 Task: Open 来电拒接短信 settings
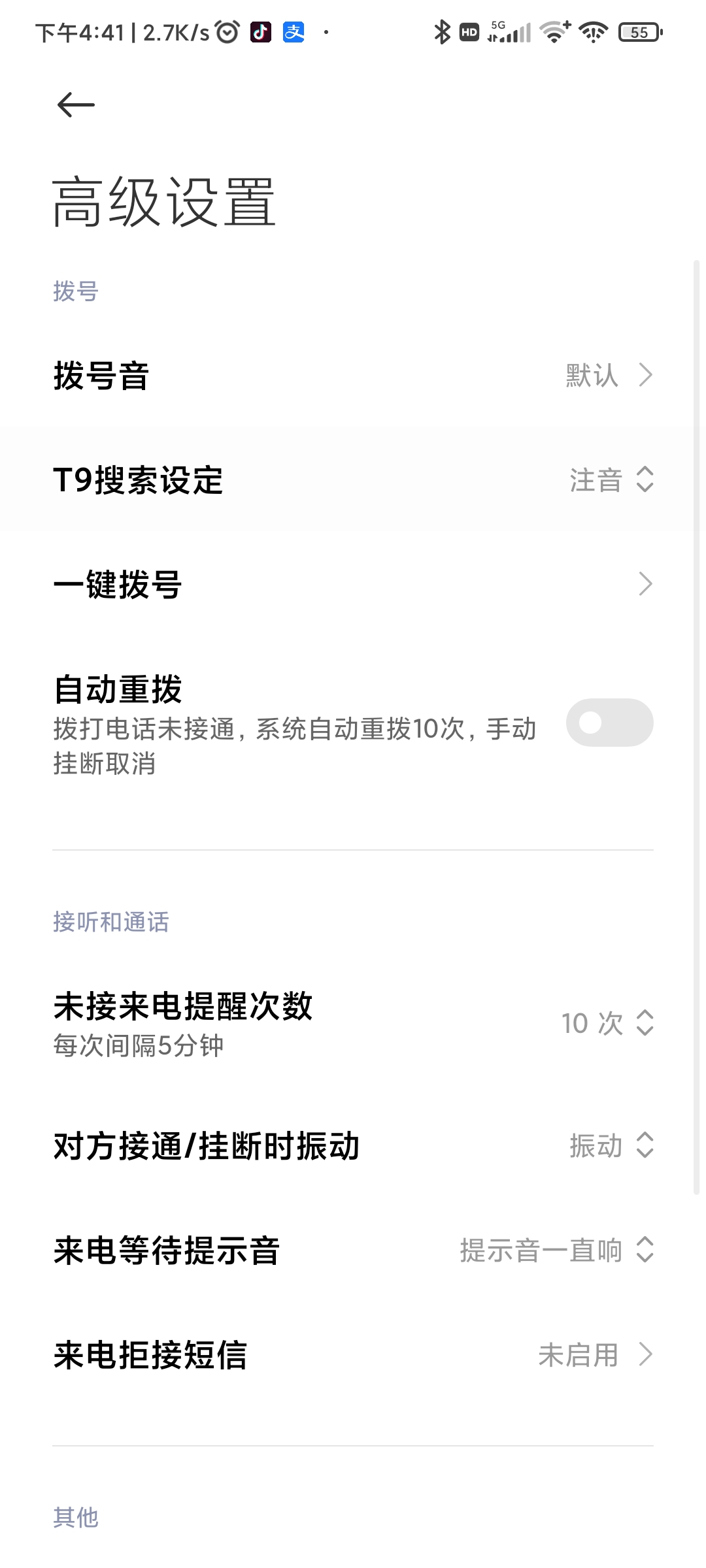[x=353, y=1355]
